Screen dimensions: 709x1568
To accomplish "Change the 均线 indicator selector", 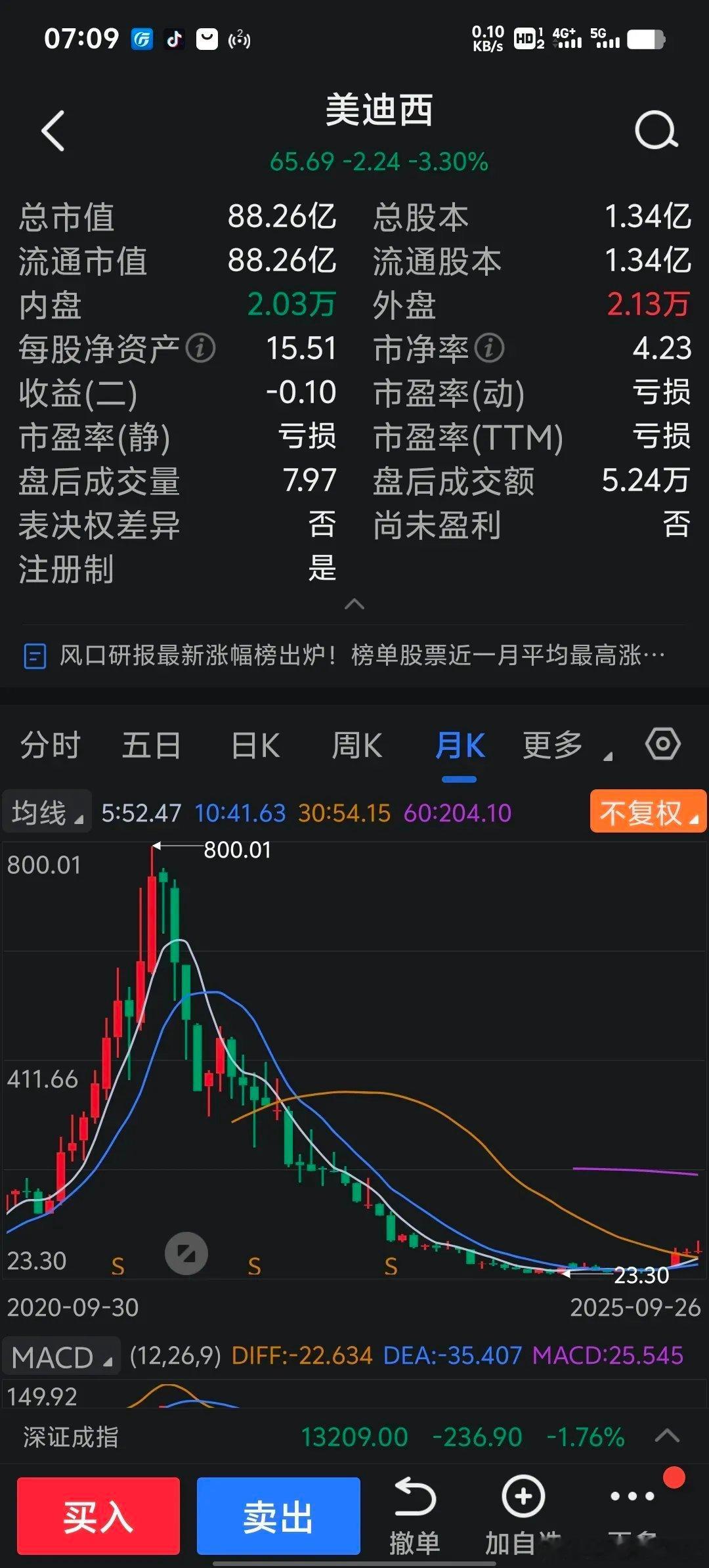I will coord(47,813).
